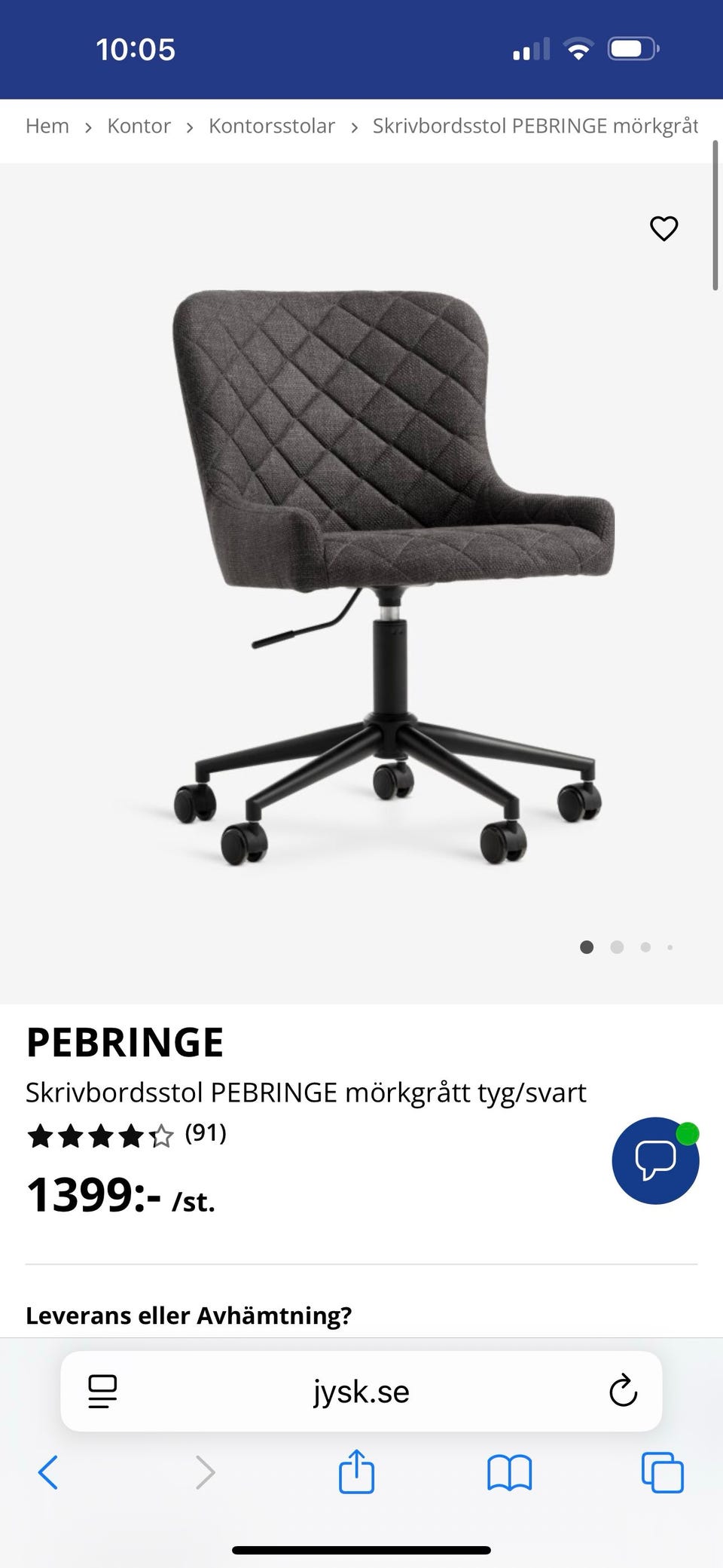The width and height of the screenshot is (723, 1568).
Task: Select the first carousel dot indicator
Action: [587, 947]
